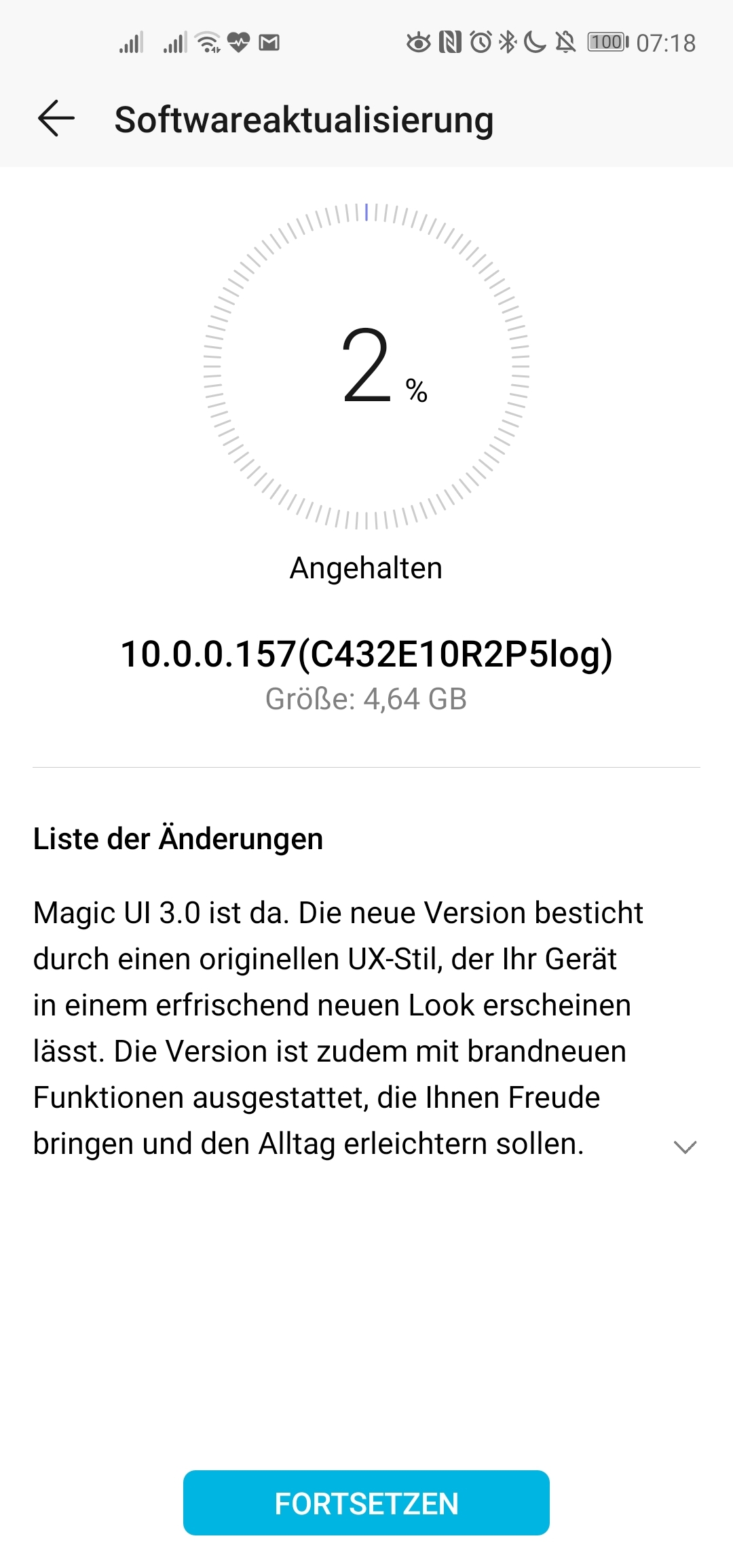
Task: Click the Bluetooth icon in the status bar
Action: 507,42
